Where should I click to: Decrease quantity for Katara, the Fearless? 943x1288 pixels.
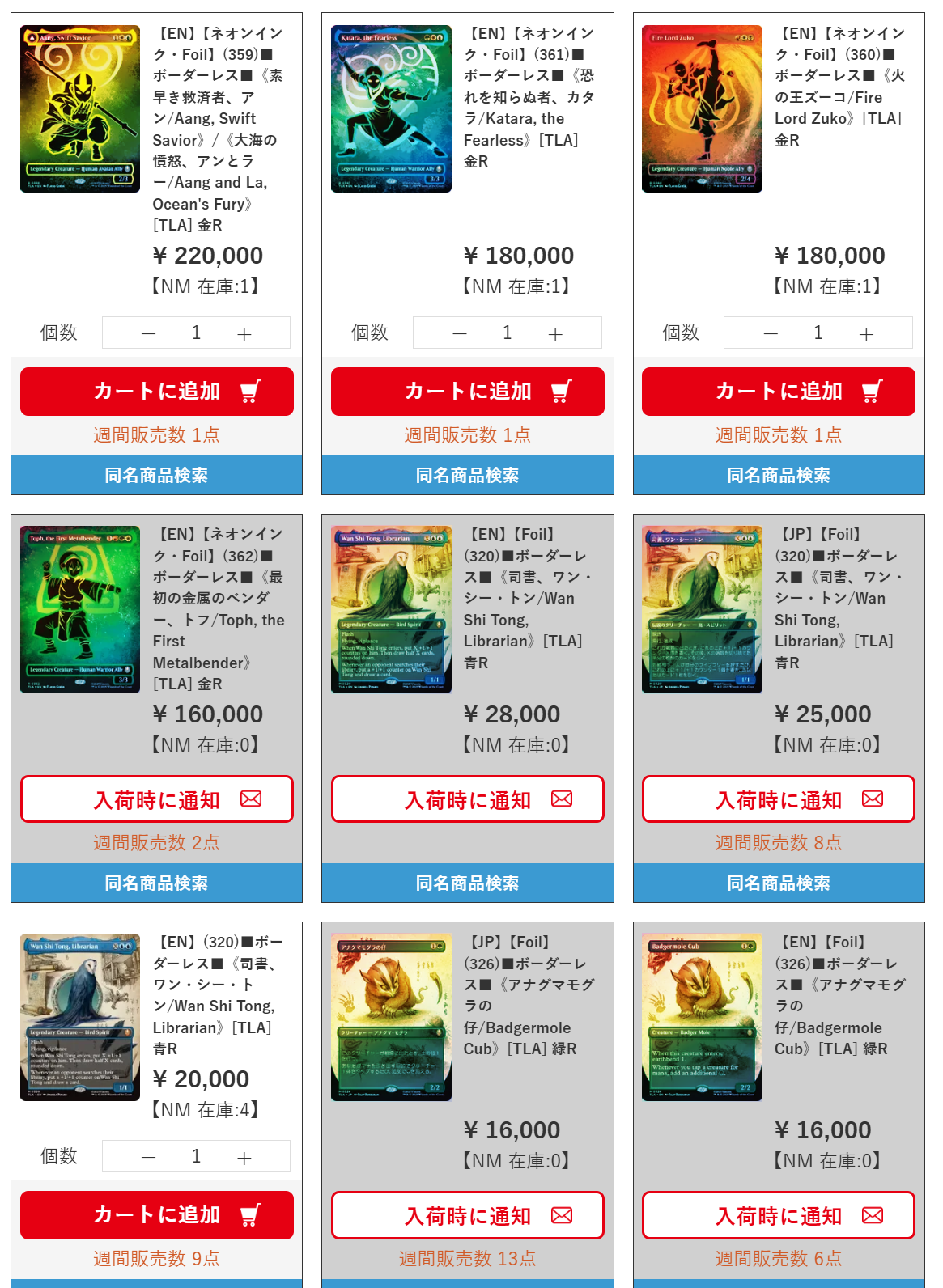pyautogui.click(x=460, y=333)
